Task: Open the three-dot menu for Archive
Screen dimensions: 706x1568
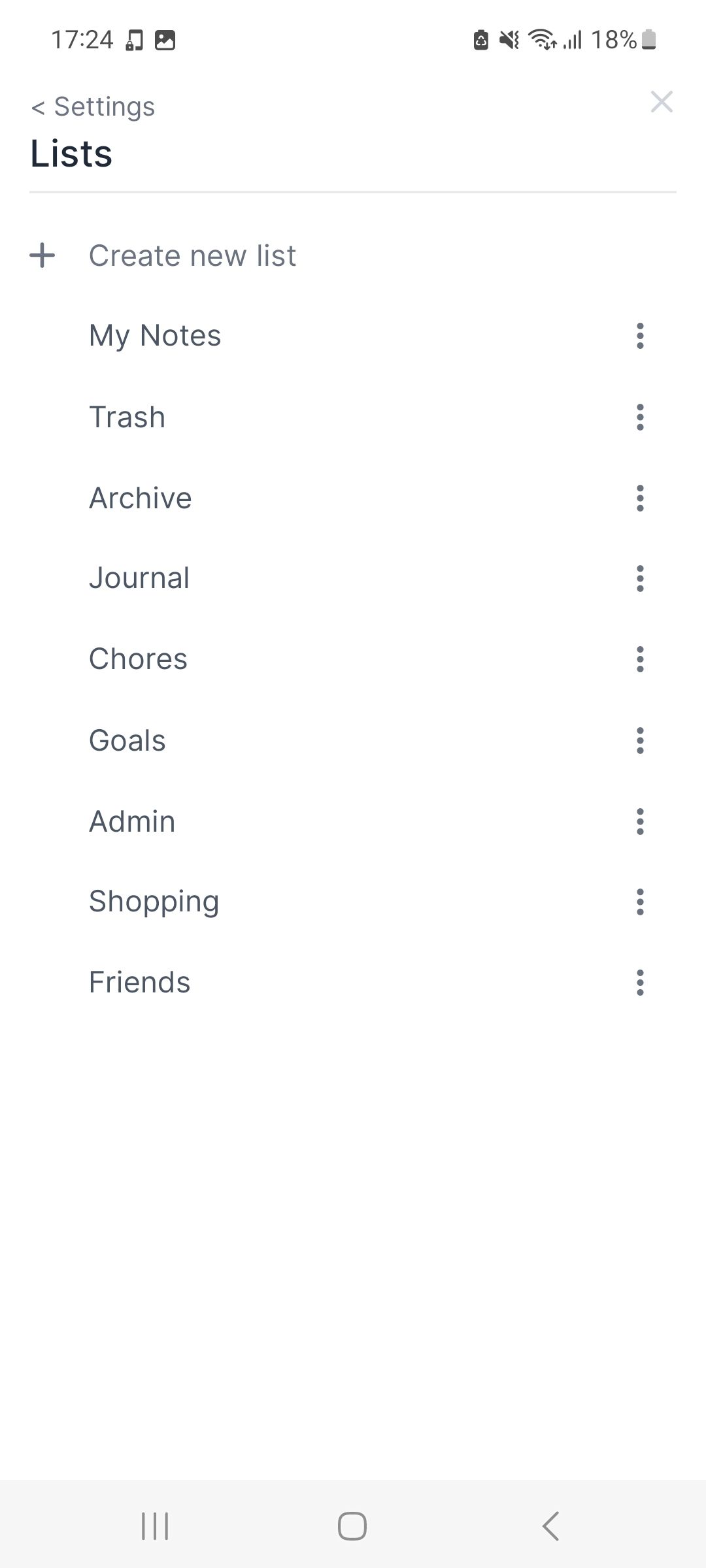Action: click(640, 498)
